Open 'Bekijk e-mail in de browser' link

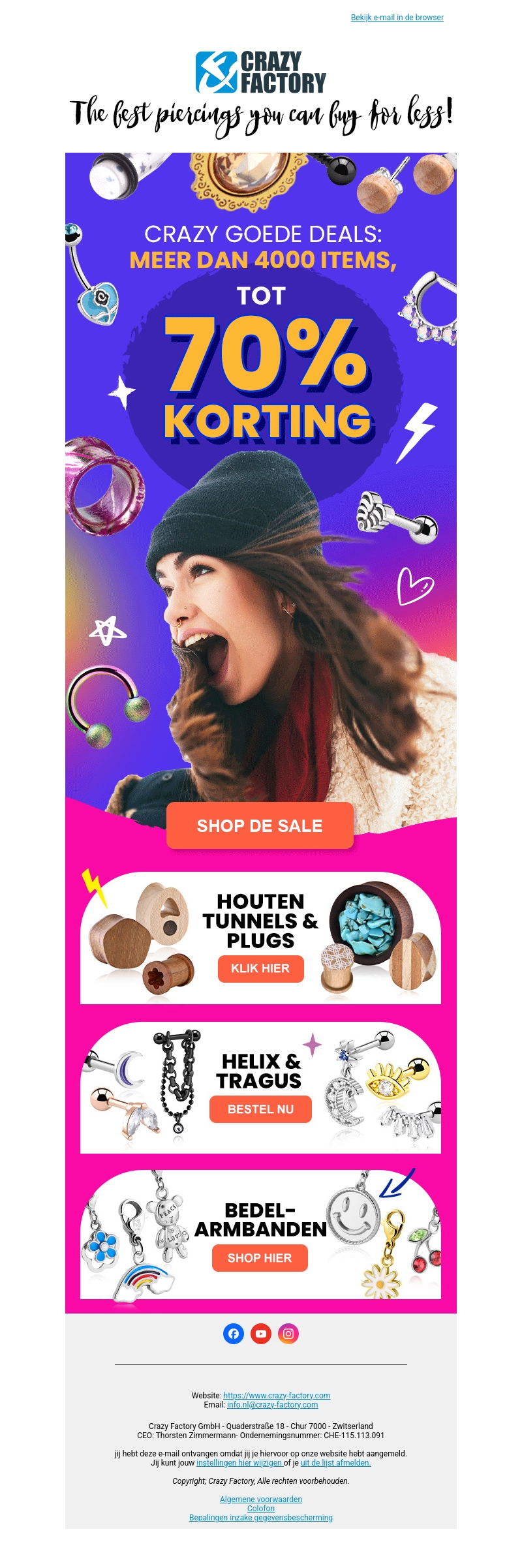[397, 18]
